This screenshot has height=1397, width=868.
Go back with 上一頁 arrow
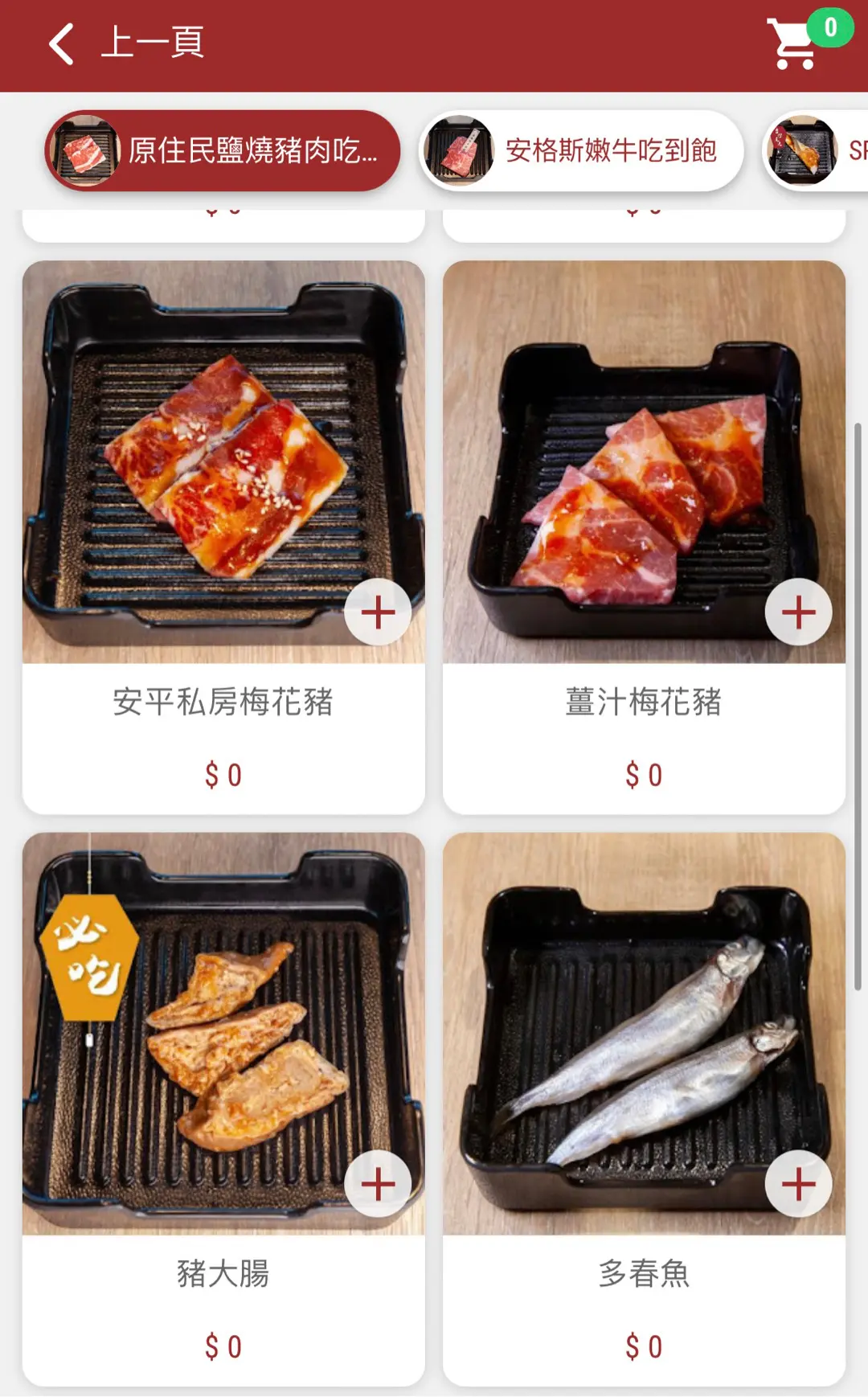point(63,43)
